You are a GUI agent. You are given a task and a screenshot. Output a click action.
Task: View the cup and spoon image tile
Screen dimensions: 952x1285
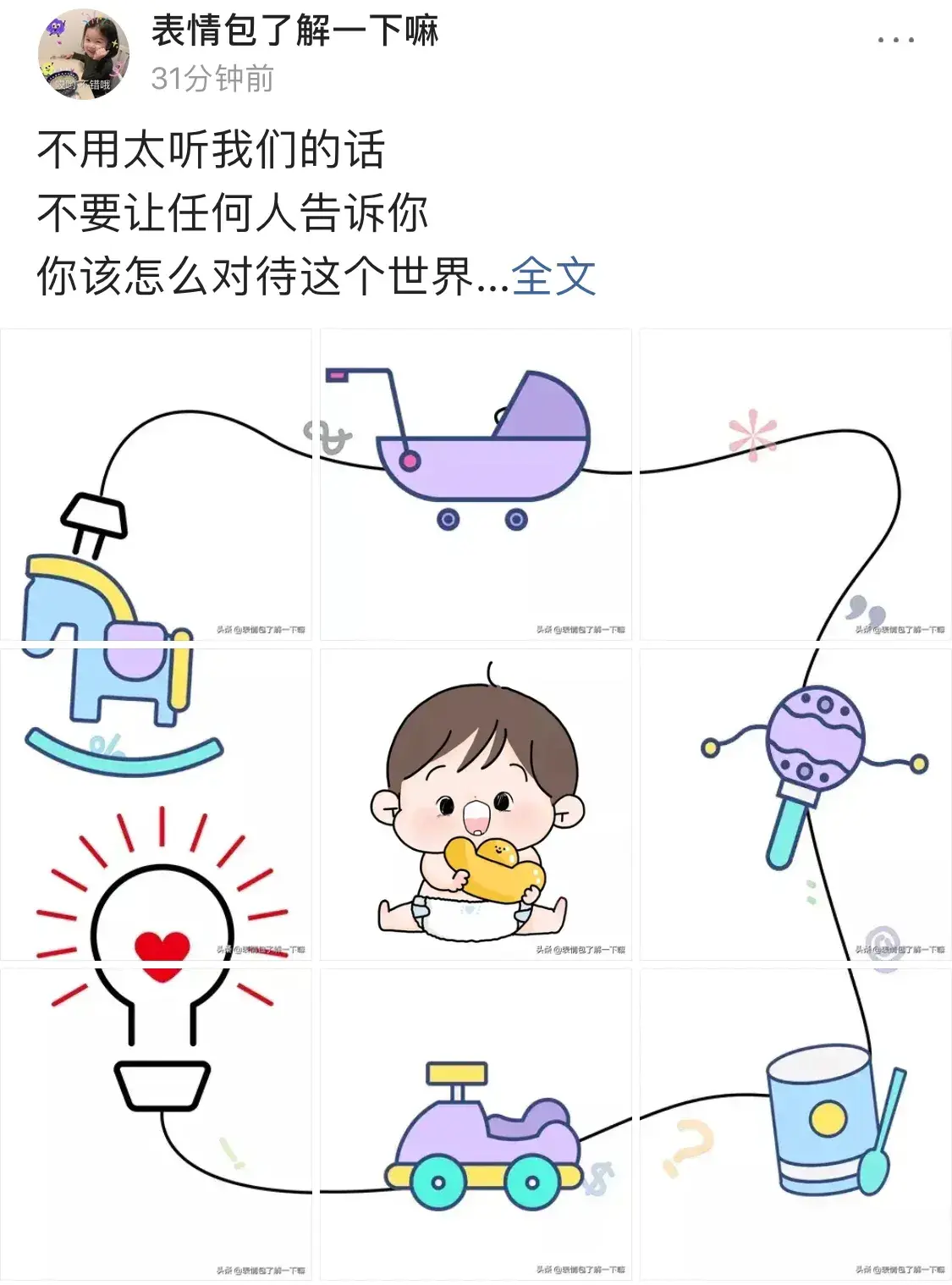click(x=795, y=1124)
